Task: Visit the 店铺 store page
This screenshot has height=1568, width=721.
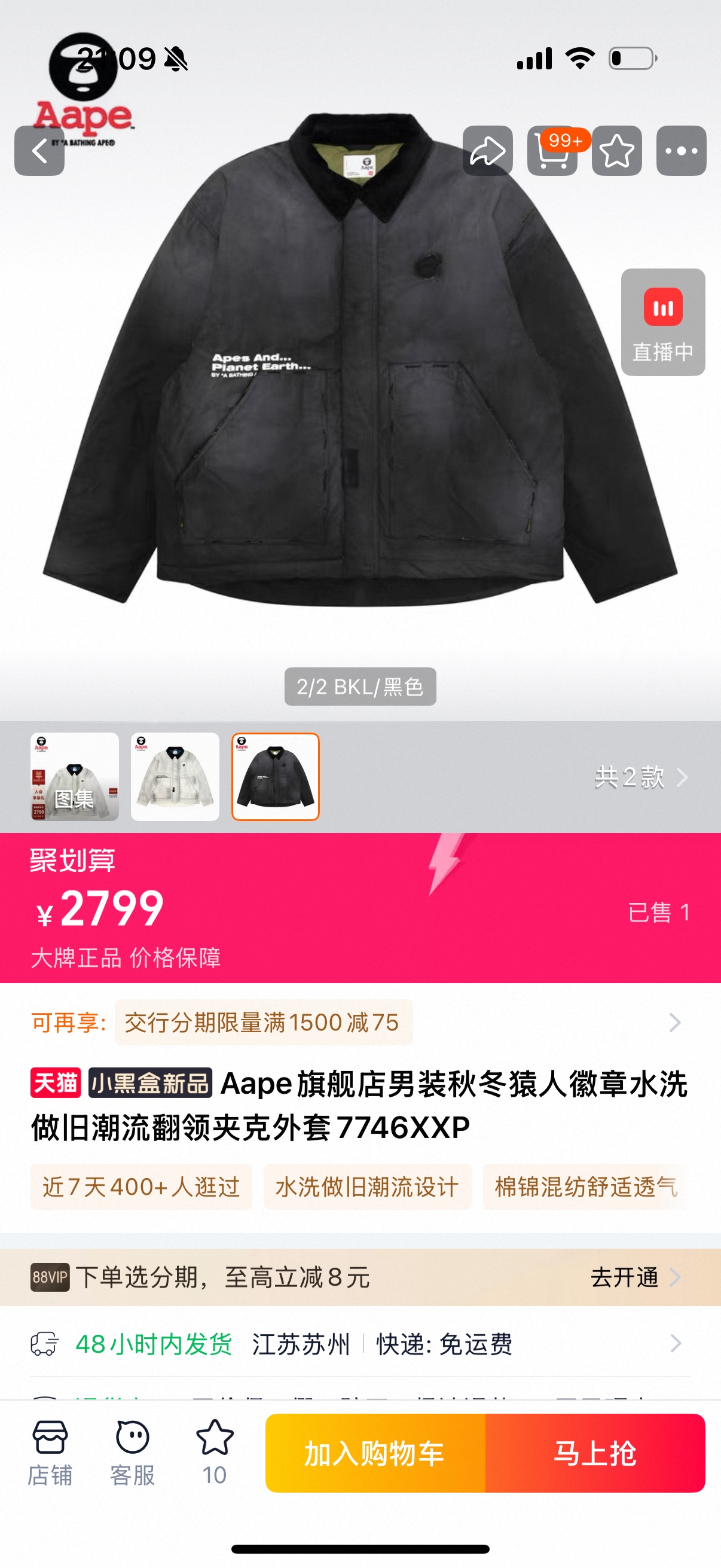Action: [x=50, y=1453]
